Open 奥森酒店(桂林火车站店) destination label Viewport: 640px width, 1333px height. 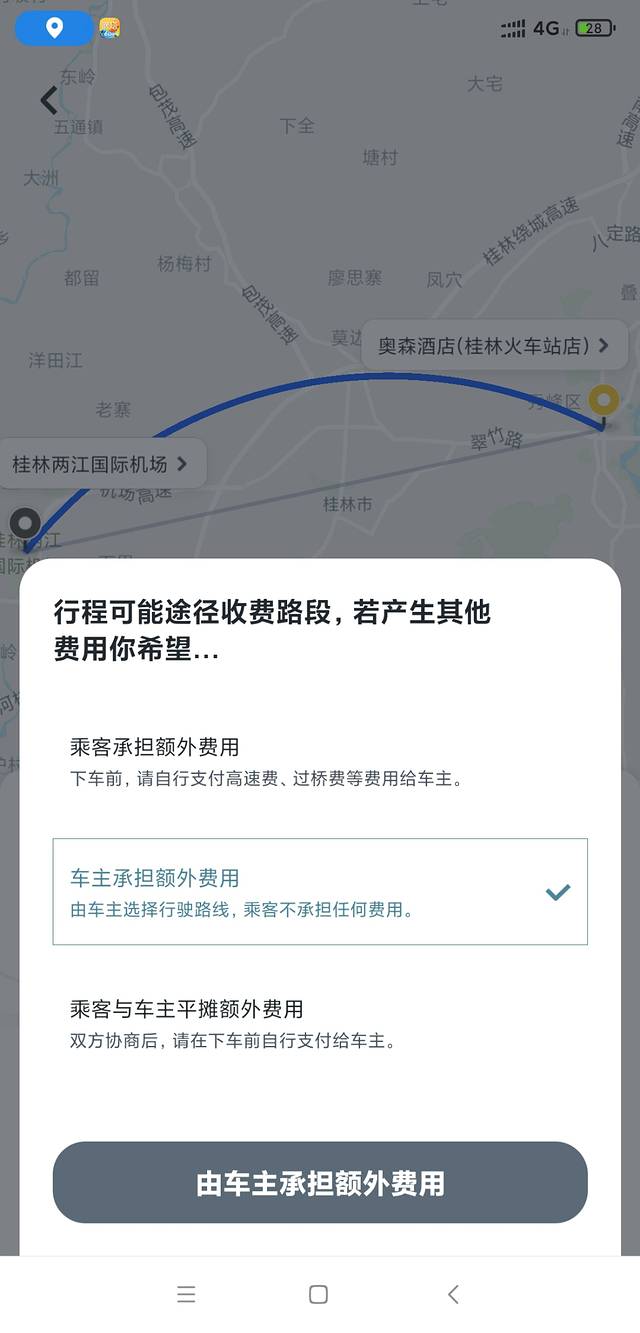coord(494,346)
